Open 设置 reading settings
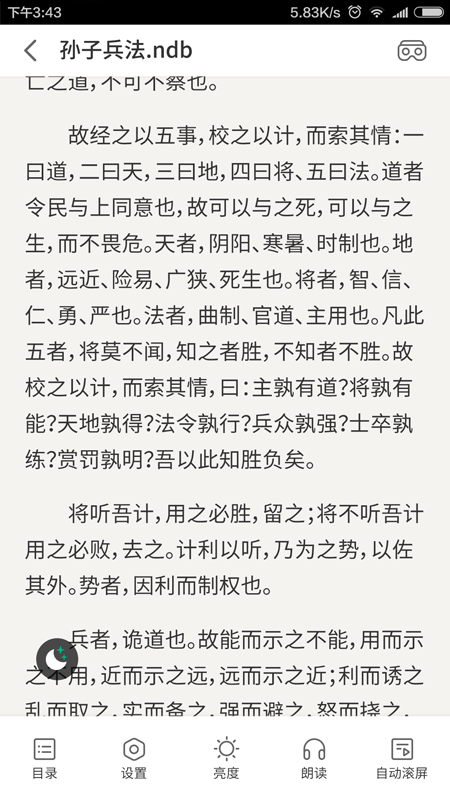The height and width of the screenshot is (800, 450). click(x=134, y=759)
